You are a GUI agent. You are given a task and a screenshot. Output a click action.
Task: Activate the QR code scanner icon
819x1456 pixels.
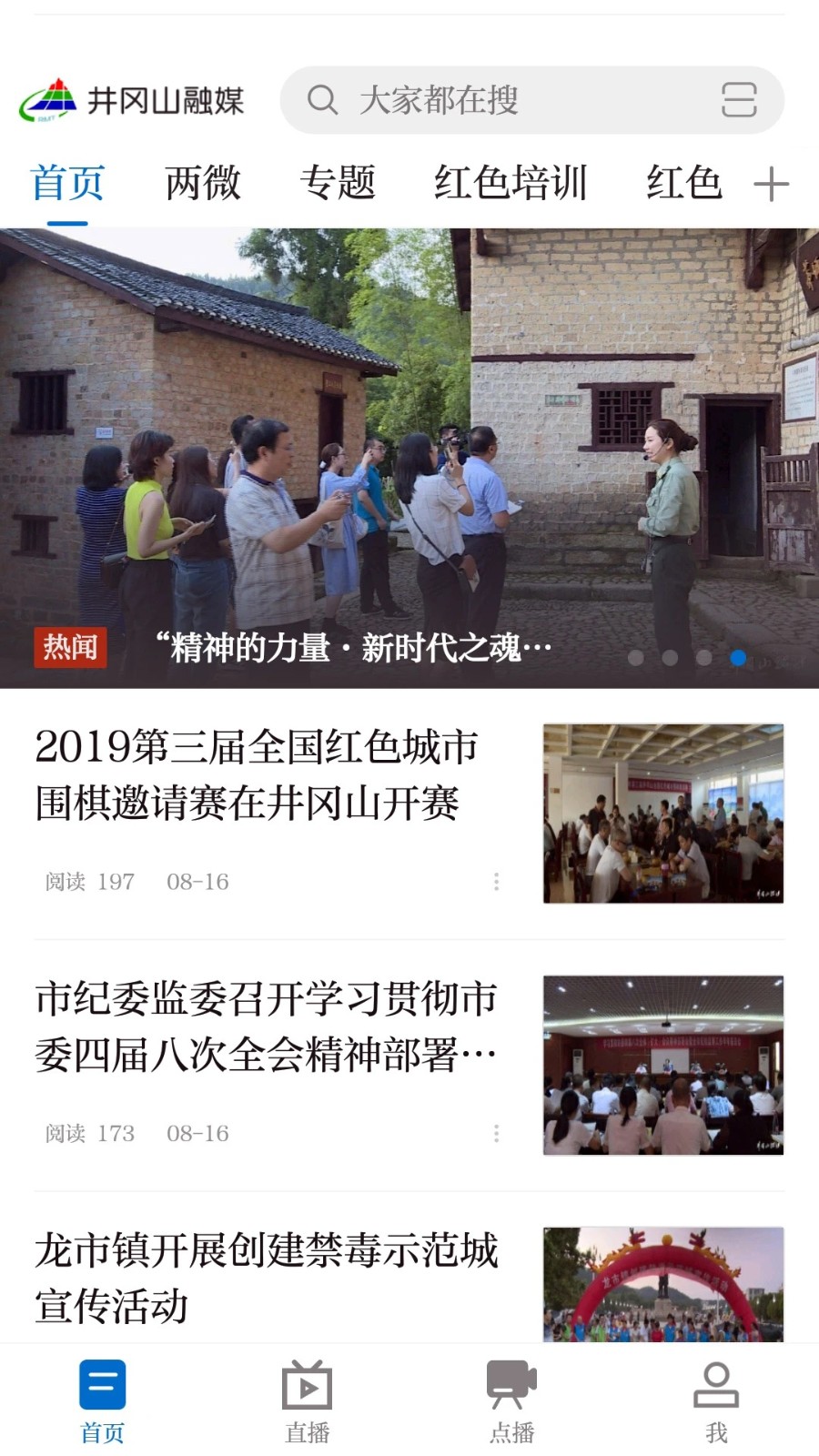(741, 100)
